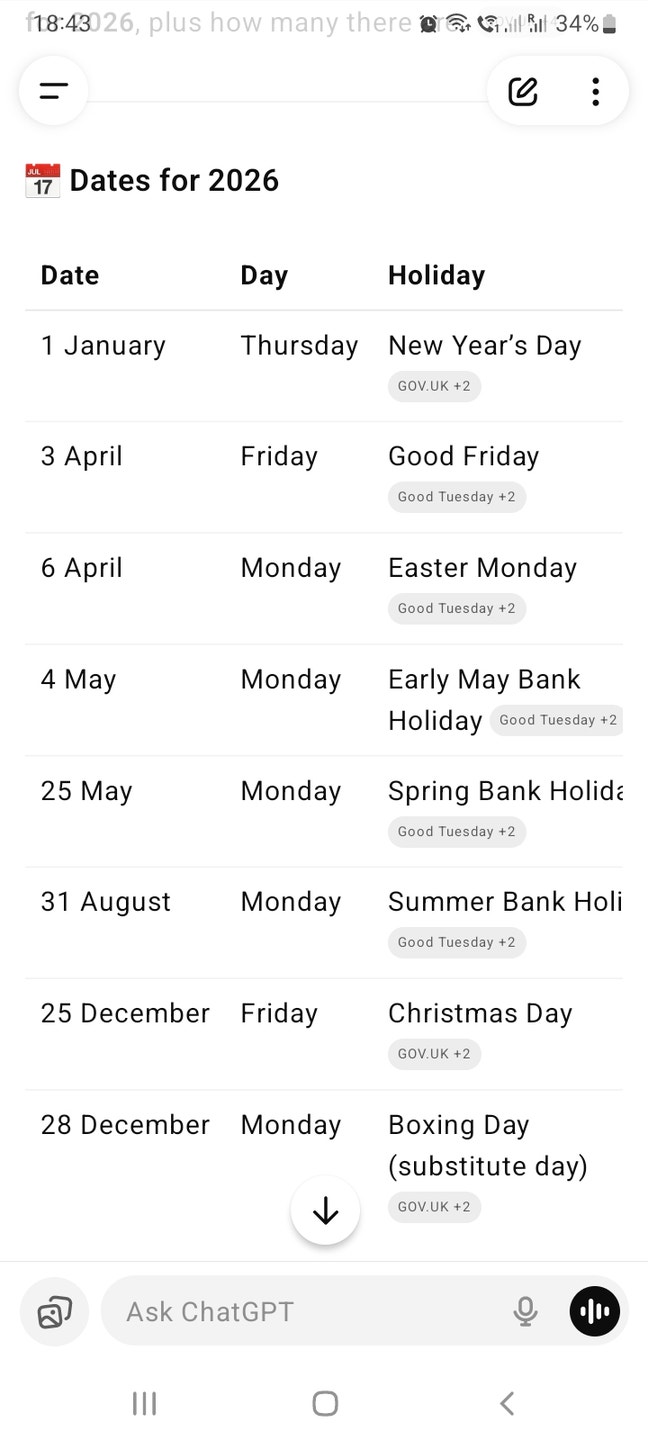Launch voice mode with the waveform button
Image resolution: width=648 pixels, height=1440 pixels.
pyautogui.click(x=595, y=1311)
